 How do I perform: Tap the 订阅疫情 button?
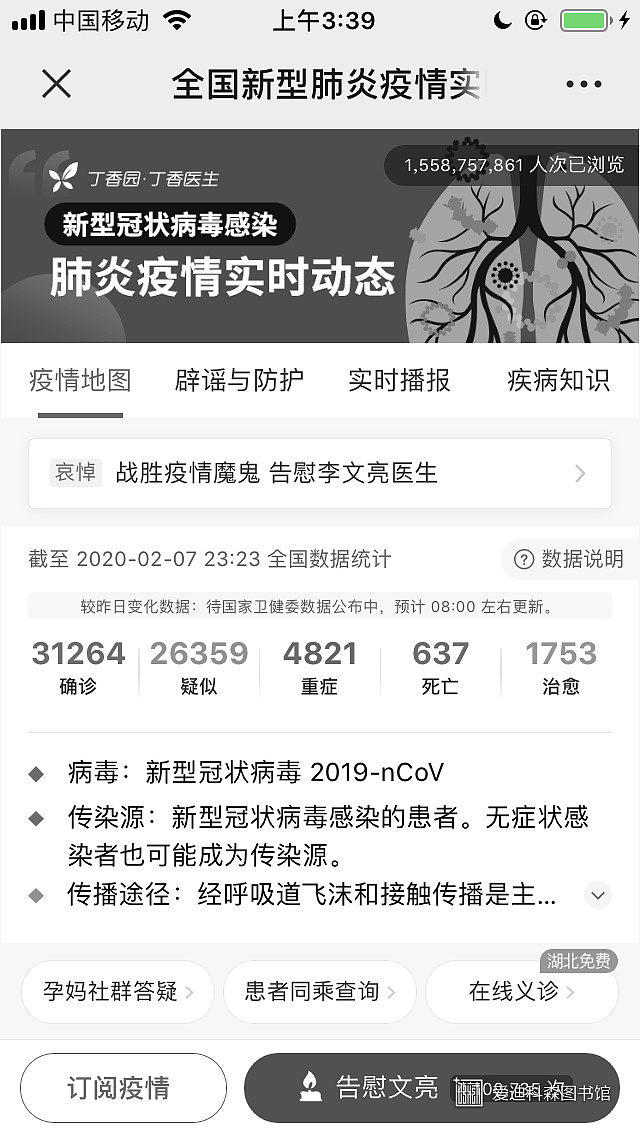(x=123, y=1088)
